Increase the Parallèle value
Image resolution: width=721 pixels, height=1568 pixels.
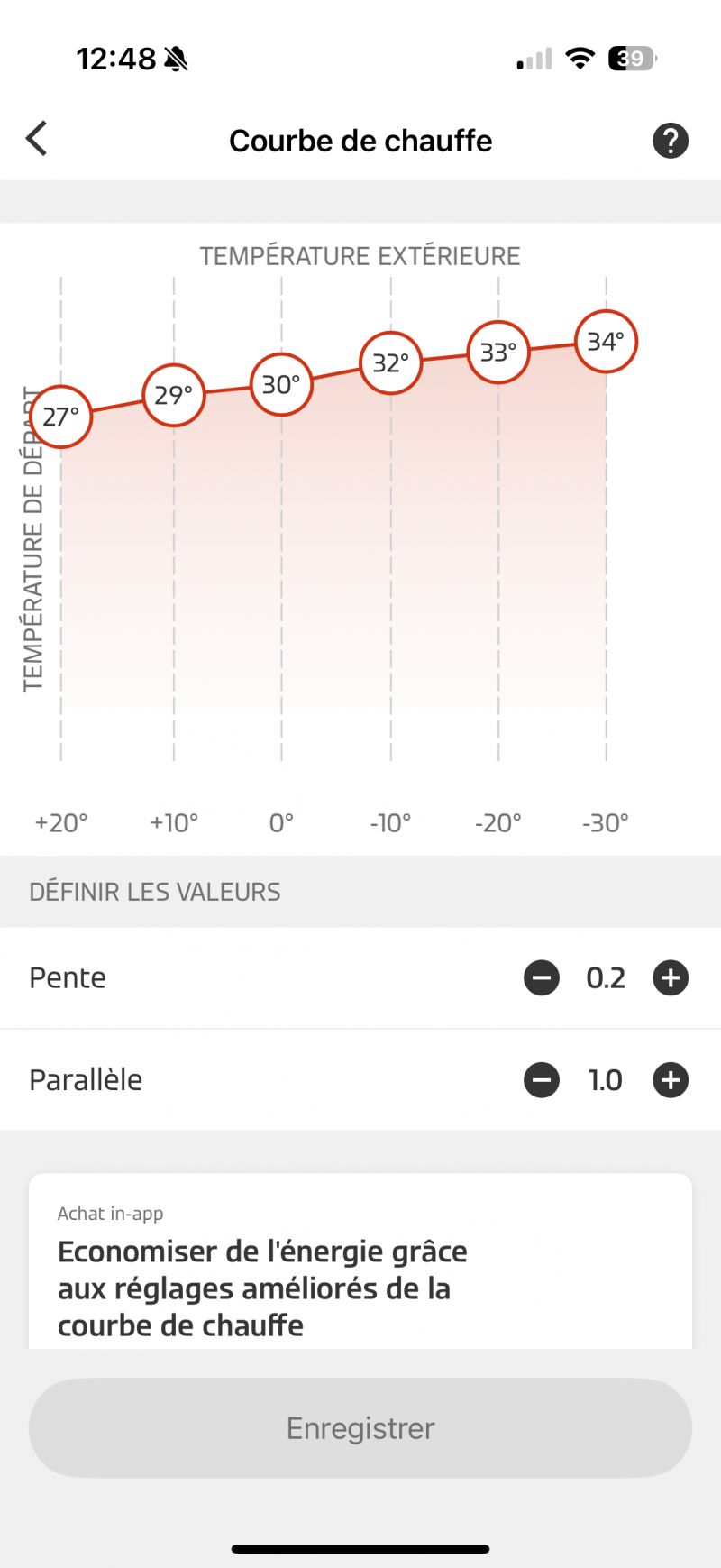[671, 1079]
